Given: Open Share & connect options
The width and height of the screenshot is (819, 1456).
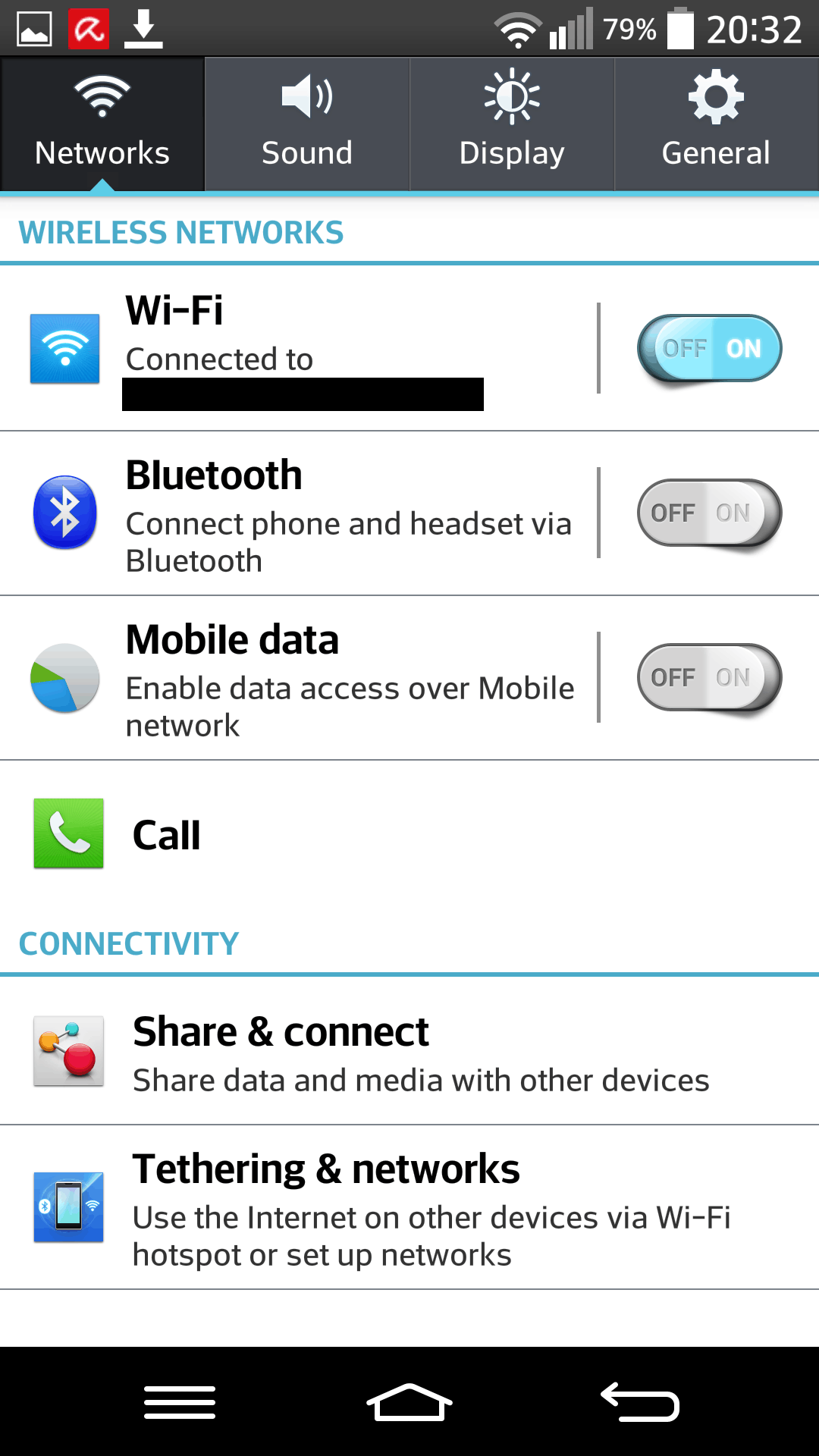Looking at the screenshot, I should [409, 1051].
